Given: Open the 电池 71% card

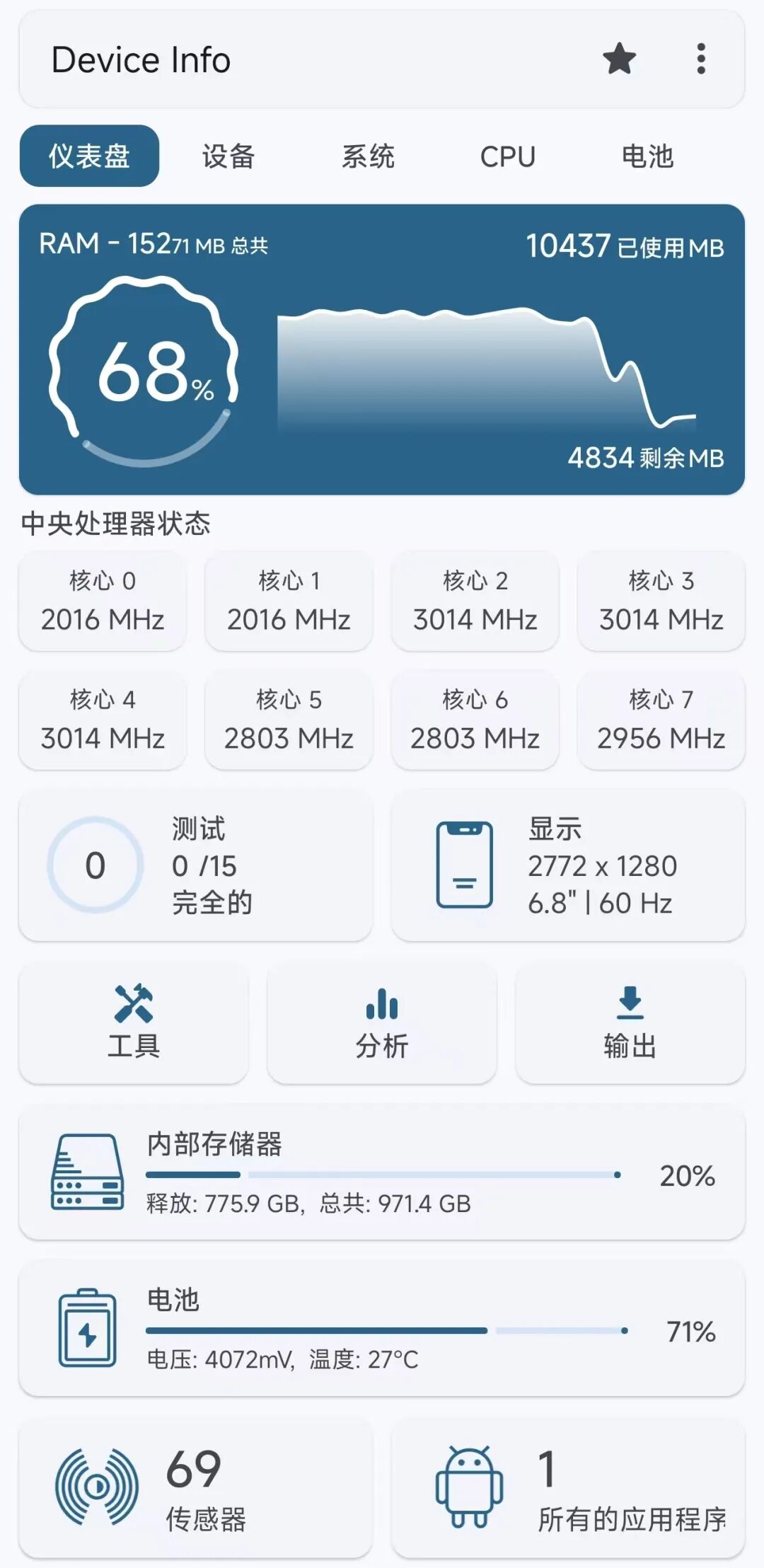Looking at the screenshot, I should coord(382,1330).
